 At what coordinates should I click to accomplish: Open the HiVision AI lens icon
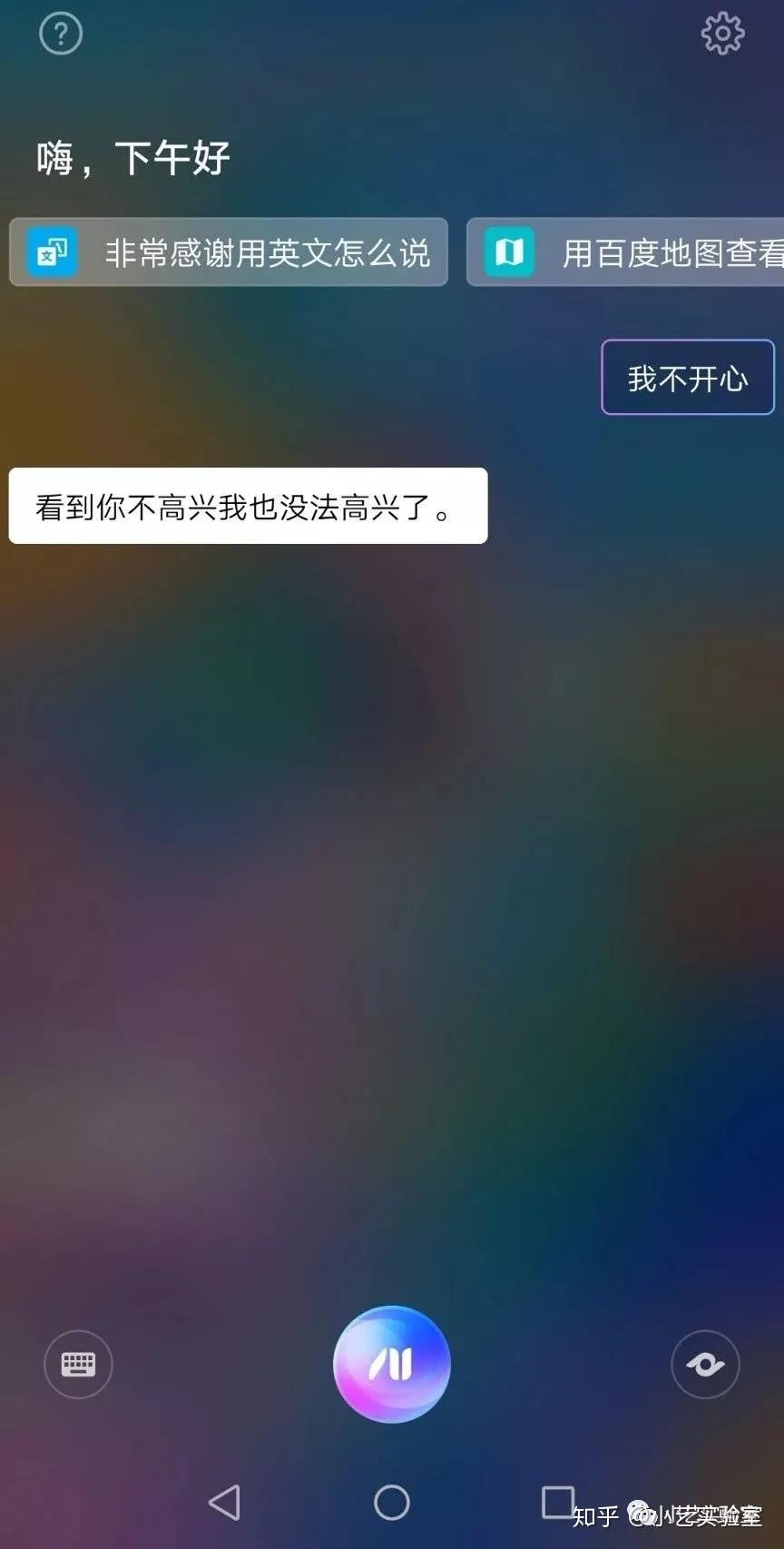tap(706, 1364)
